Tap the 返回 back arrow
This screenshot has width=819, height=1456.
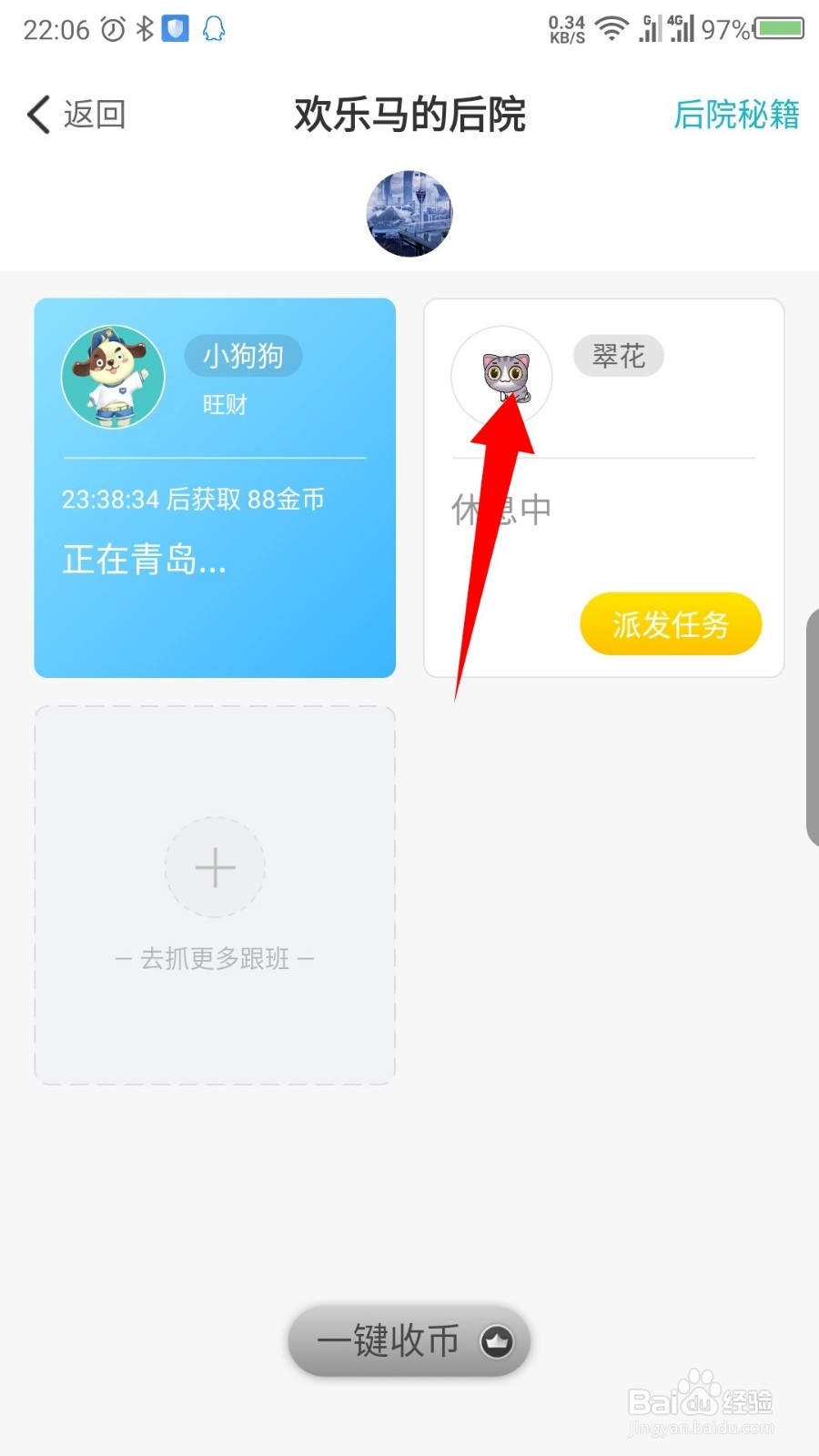36,116
